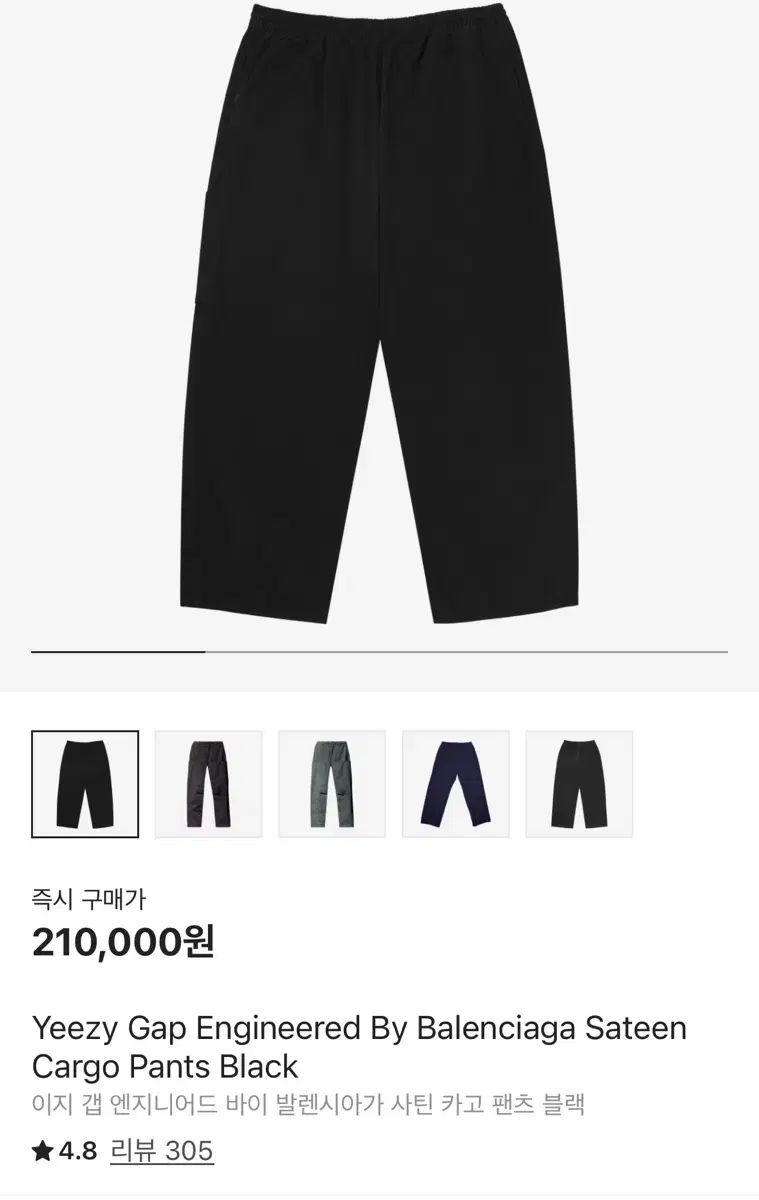Select the first black pants thumbnail
This screenshot has width=759, height=1200.
point(84,784)
